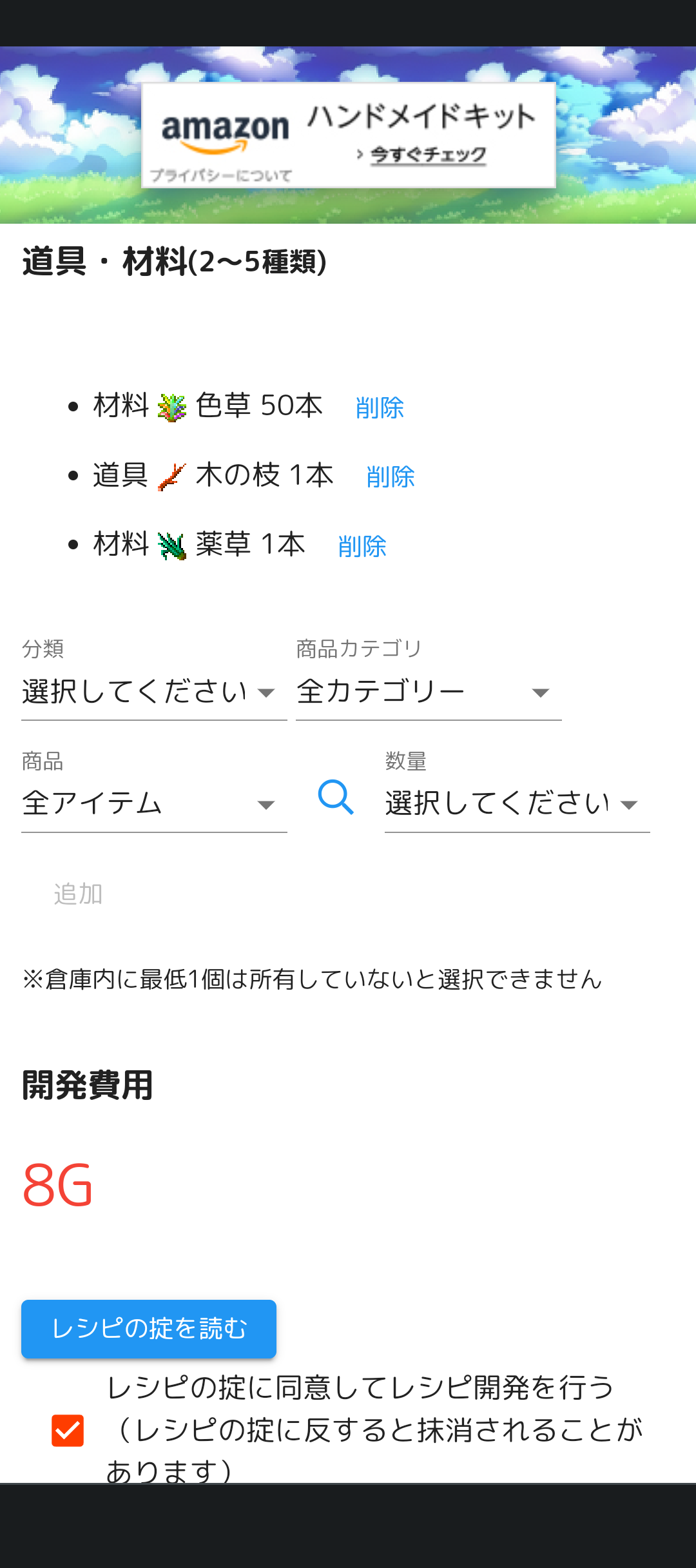
Task: Tap the 追加 button
Action: tap(78, 894)
